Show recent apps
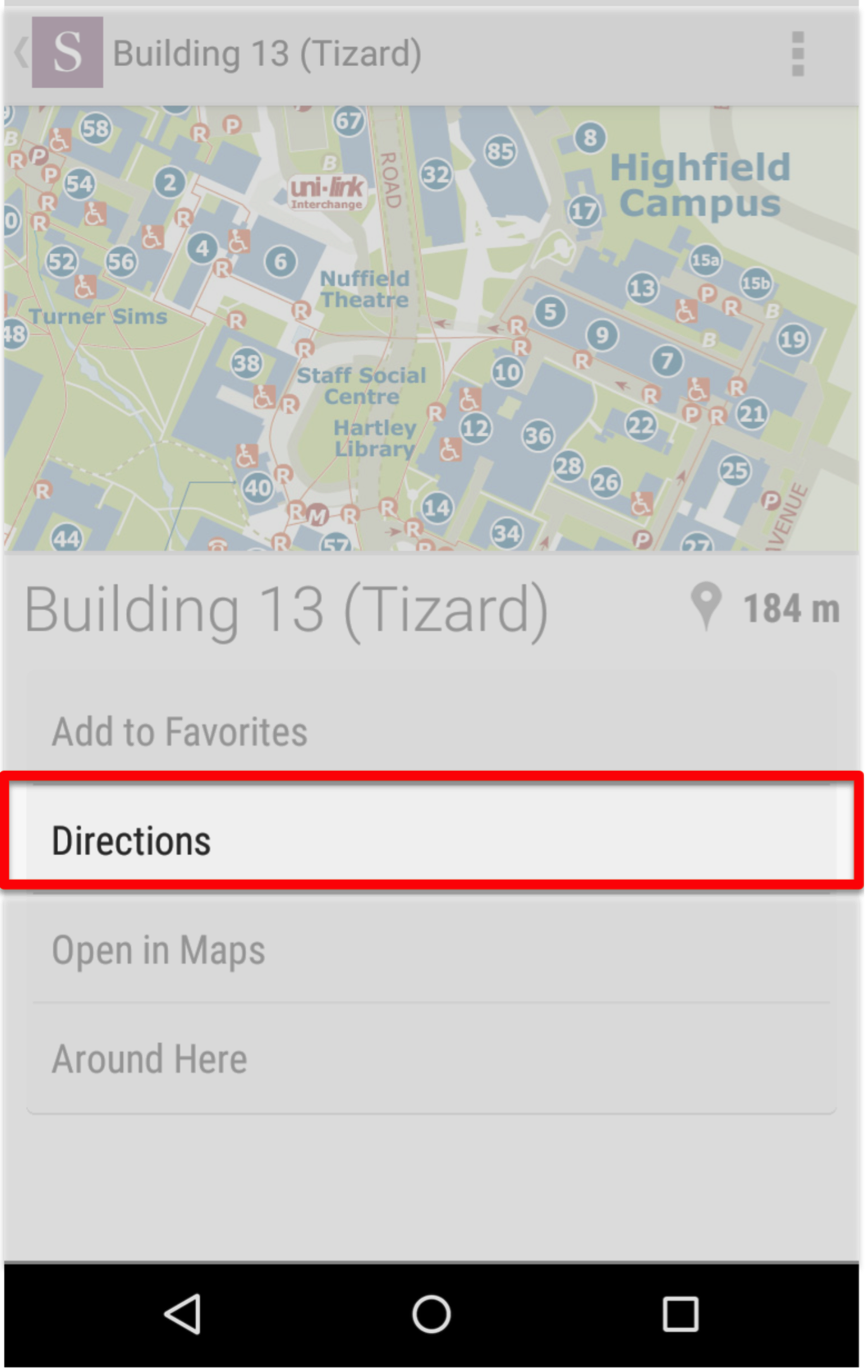Viewport: 865px width, 1368px height. [x=680, y=1313]
